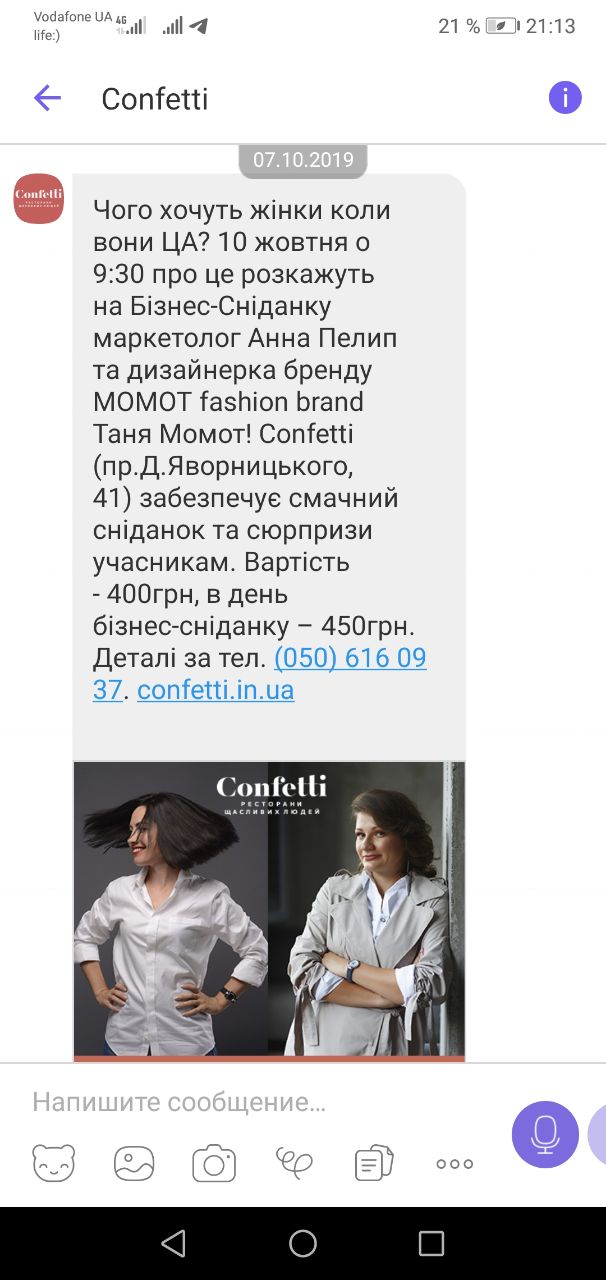This screenshot has width=606, height=1280.
Task: Open Confetti chat info
Action: [565, 98]
